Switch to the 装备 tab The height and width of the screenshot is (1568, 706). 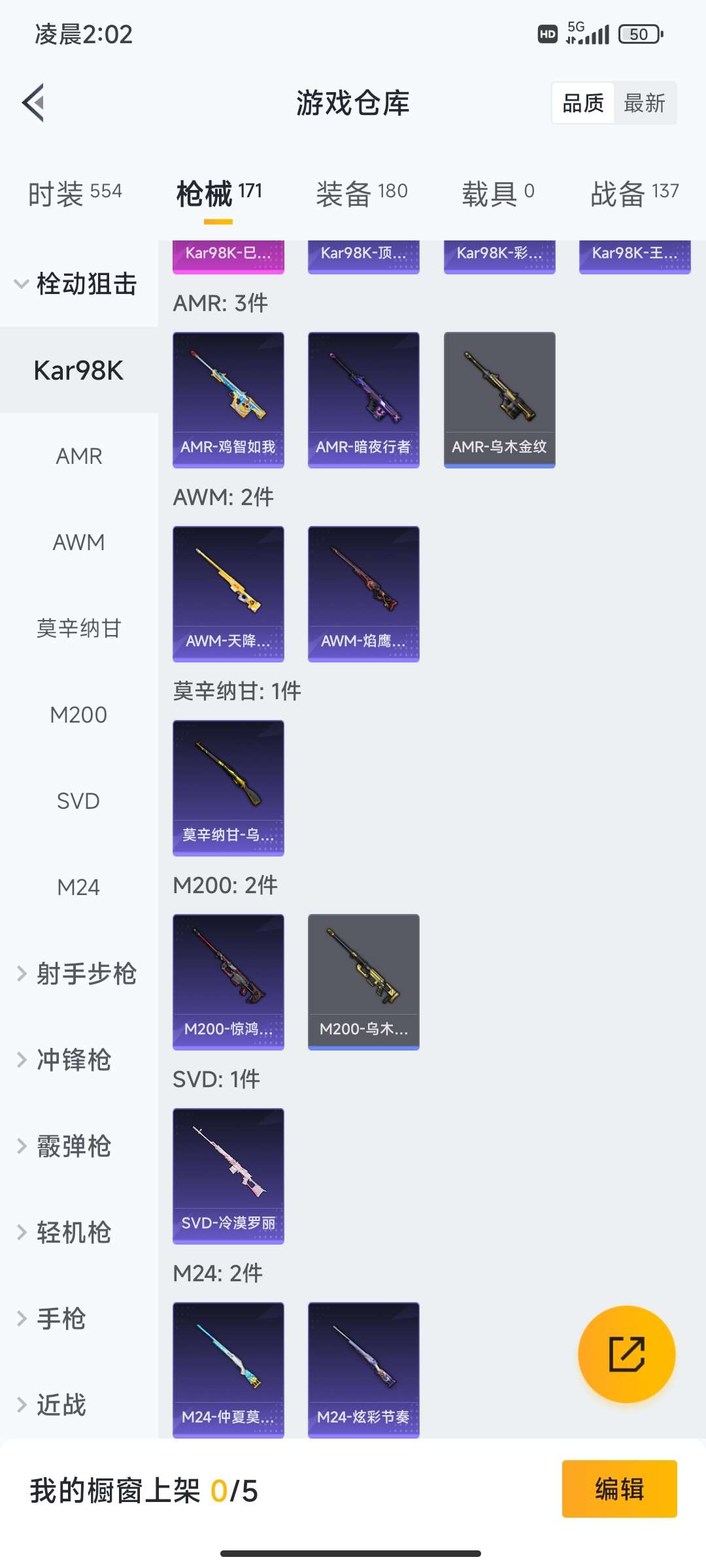361,194
